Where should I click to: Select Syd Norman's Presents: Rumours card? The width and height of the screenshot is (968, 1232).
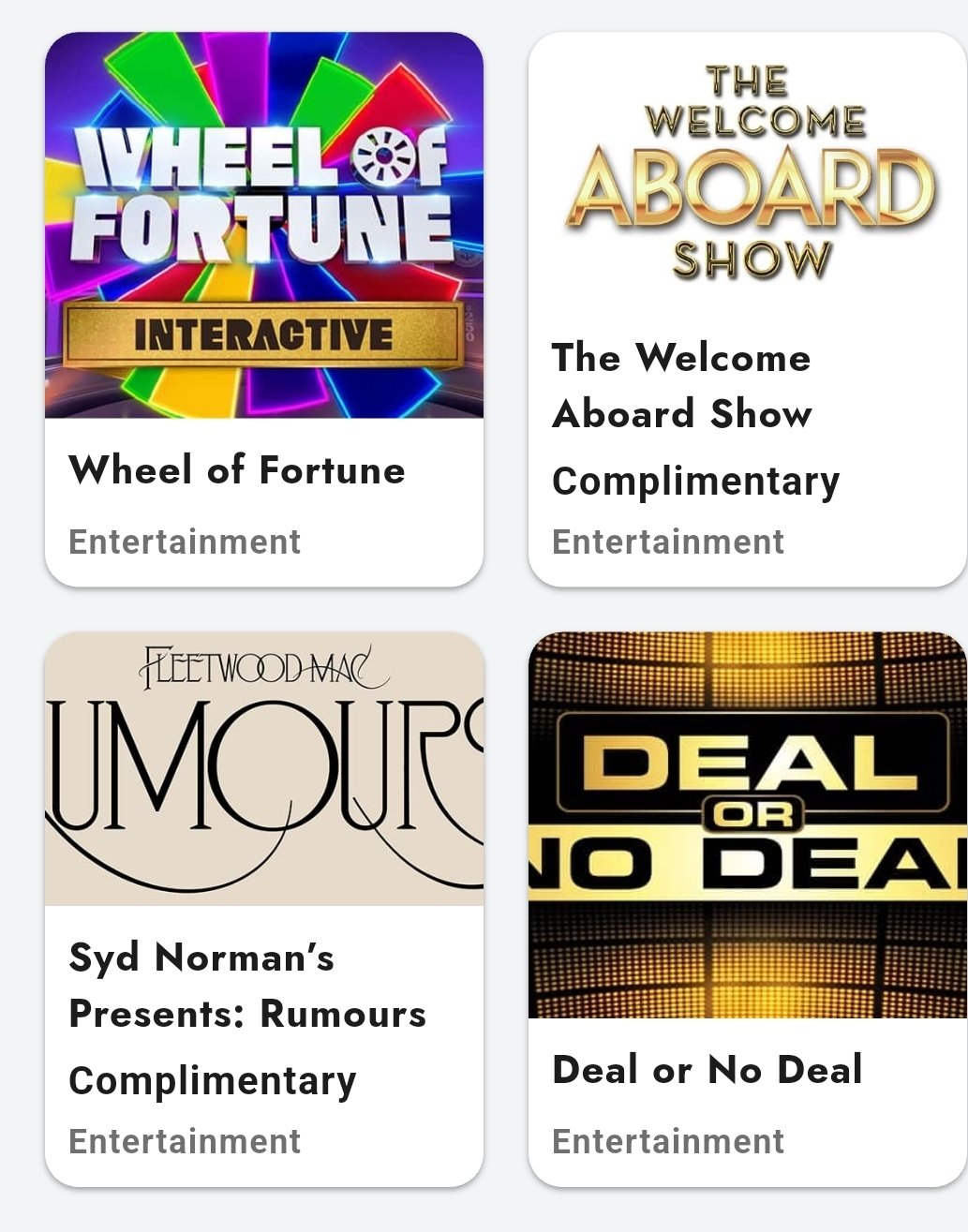(263, 909)
